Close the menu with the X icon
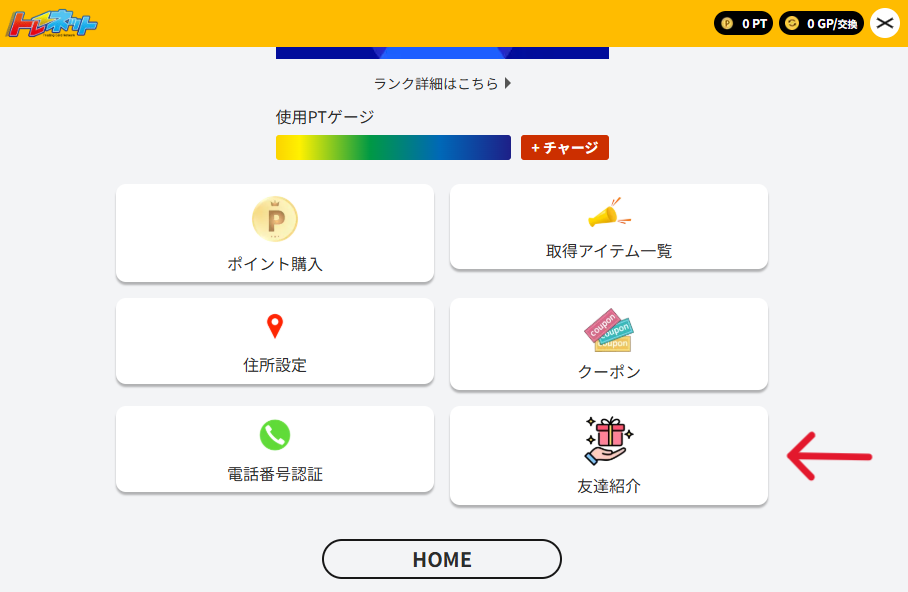 884,23
